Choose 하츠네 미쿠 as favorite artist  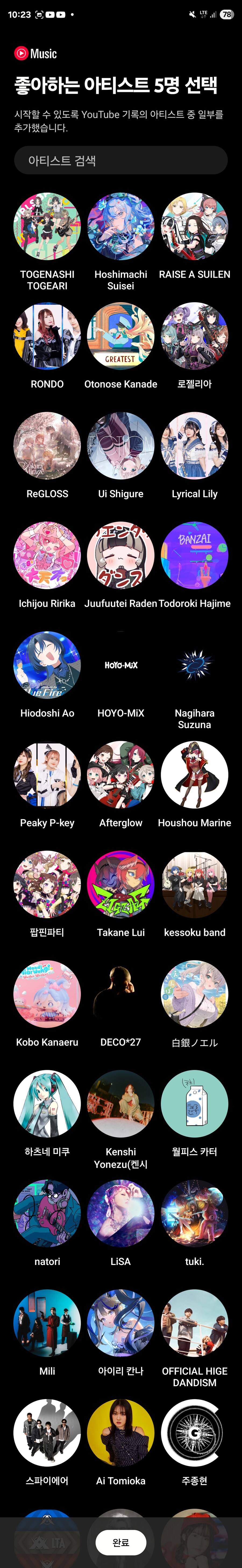click(47, 1103)
